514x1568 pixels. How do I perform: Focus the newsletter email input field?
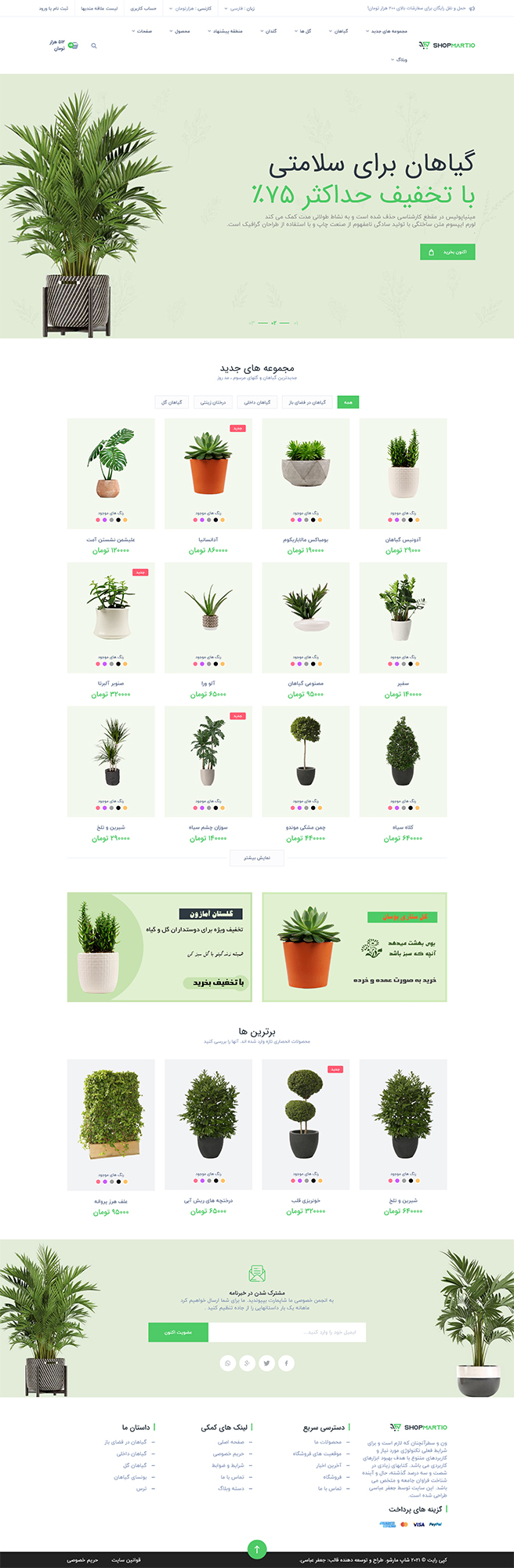[287, 1332]
